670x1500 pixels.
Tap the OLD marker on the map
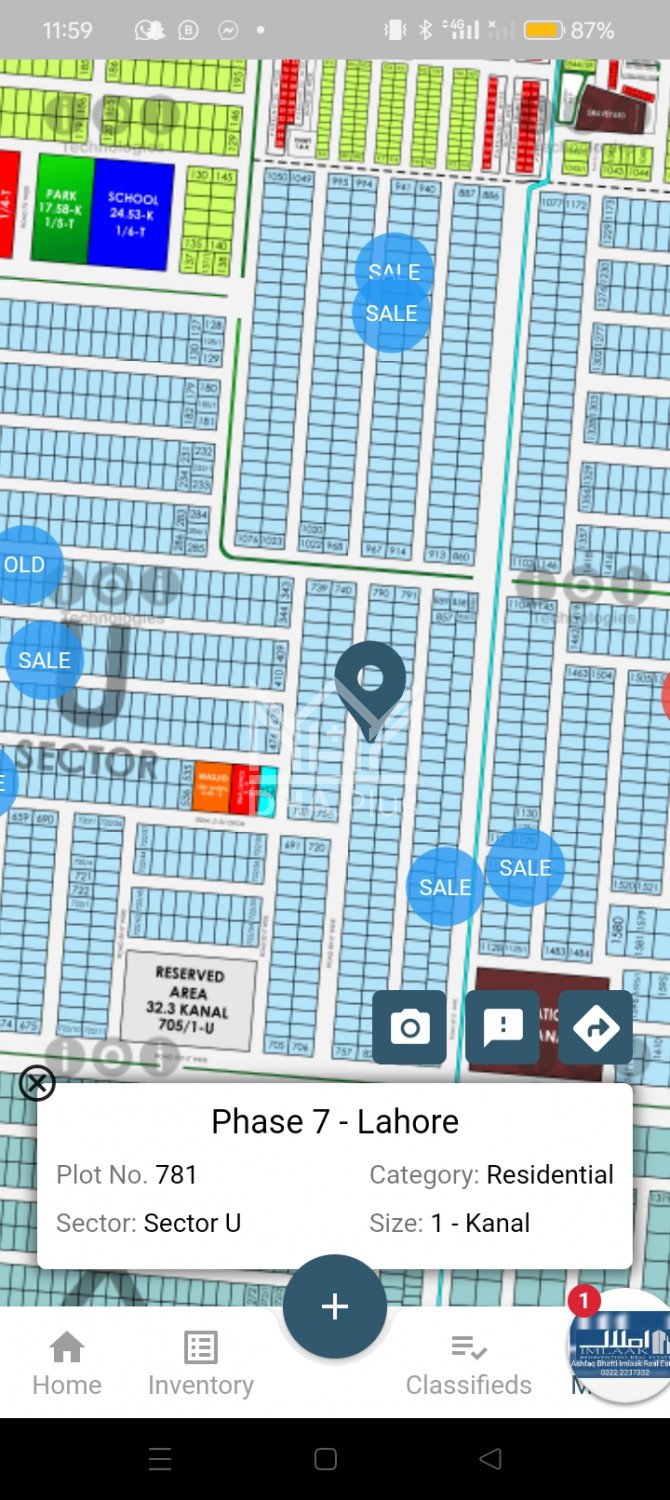pos(27,565)
